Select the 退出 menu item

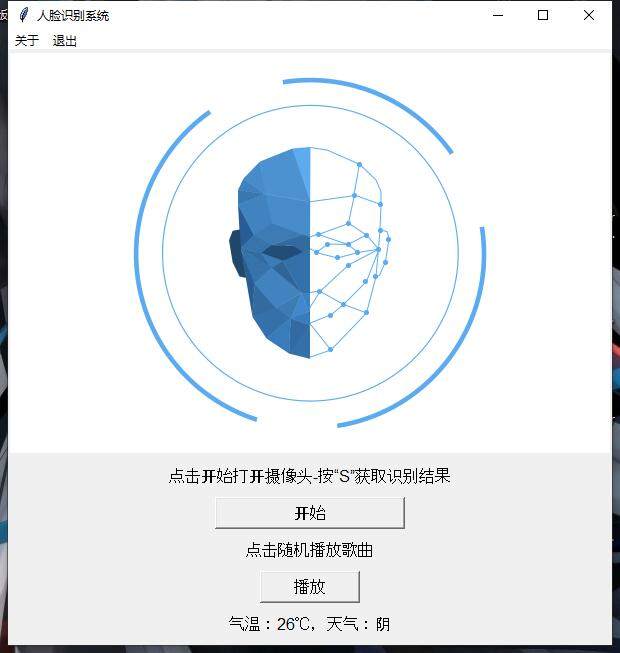(x=65, y=41)
